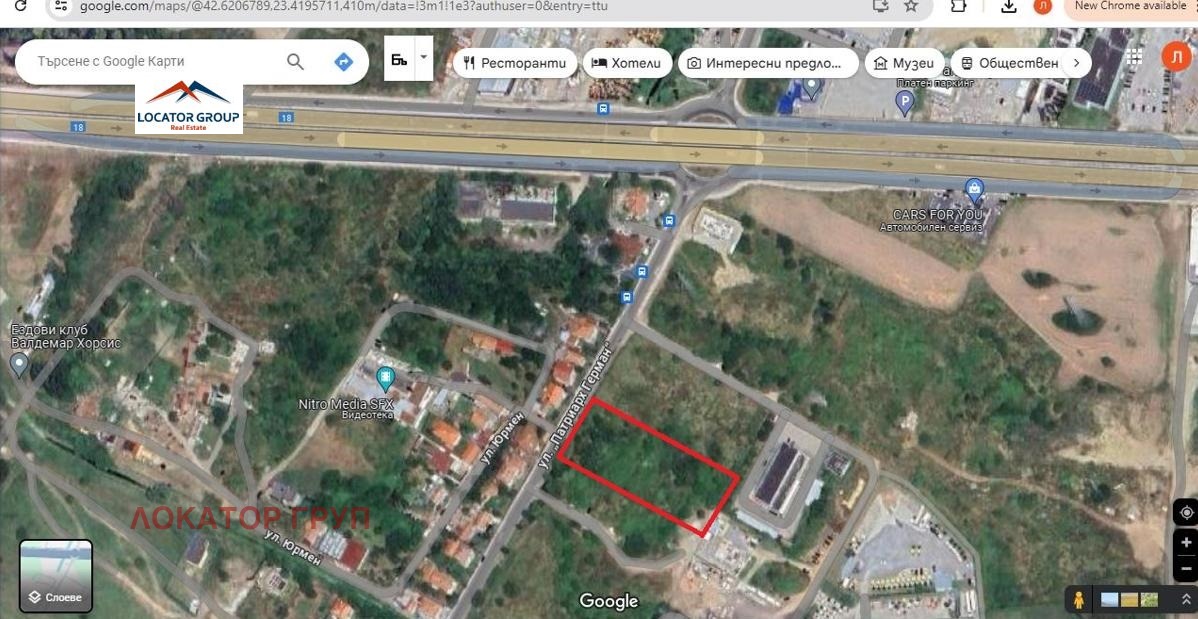Show more category chips with the arrow
The height and width of the screenshot is (619, 1198).
pyautogui.click(x=1076, y=63)
